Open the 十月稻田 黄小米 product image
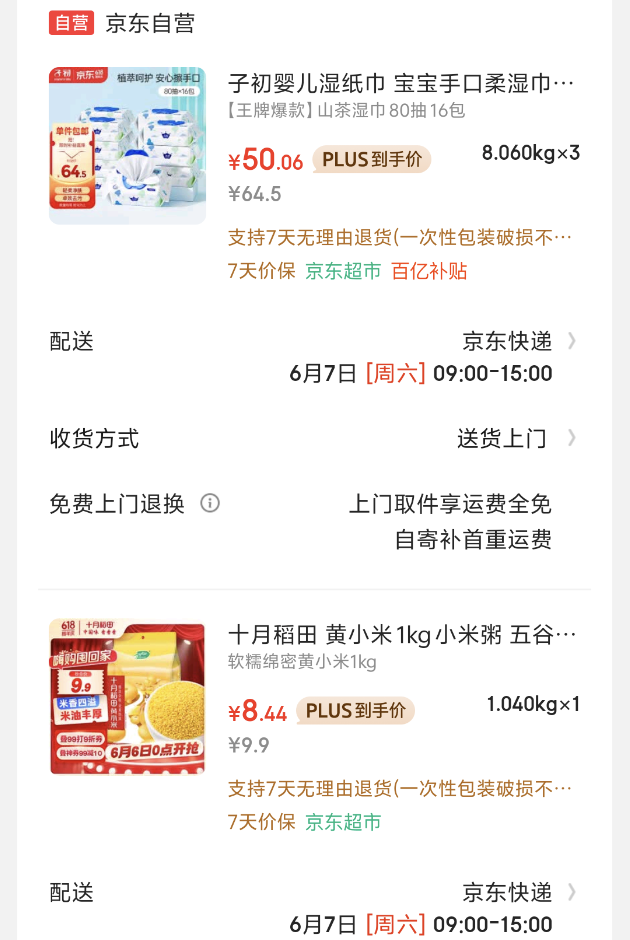The height and width of the screenshot is (940, 630). click(x=127, y=698)
